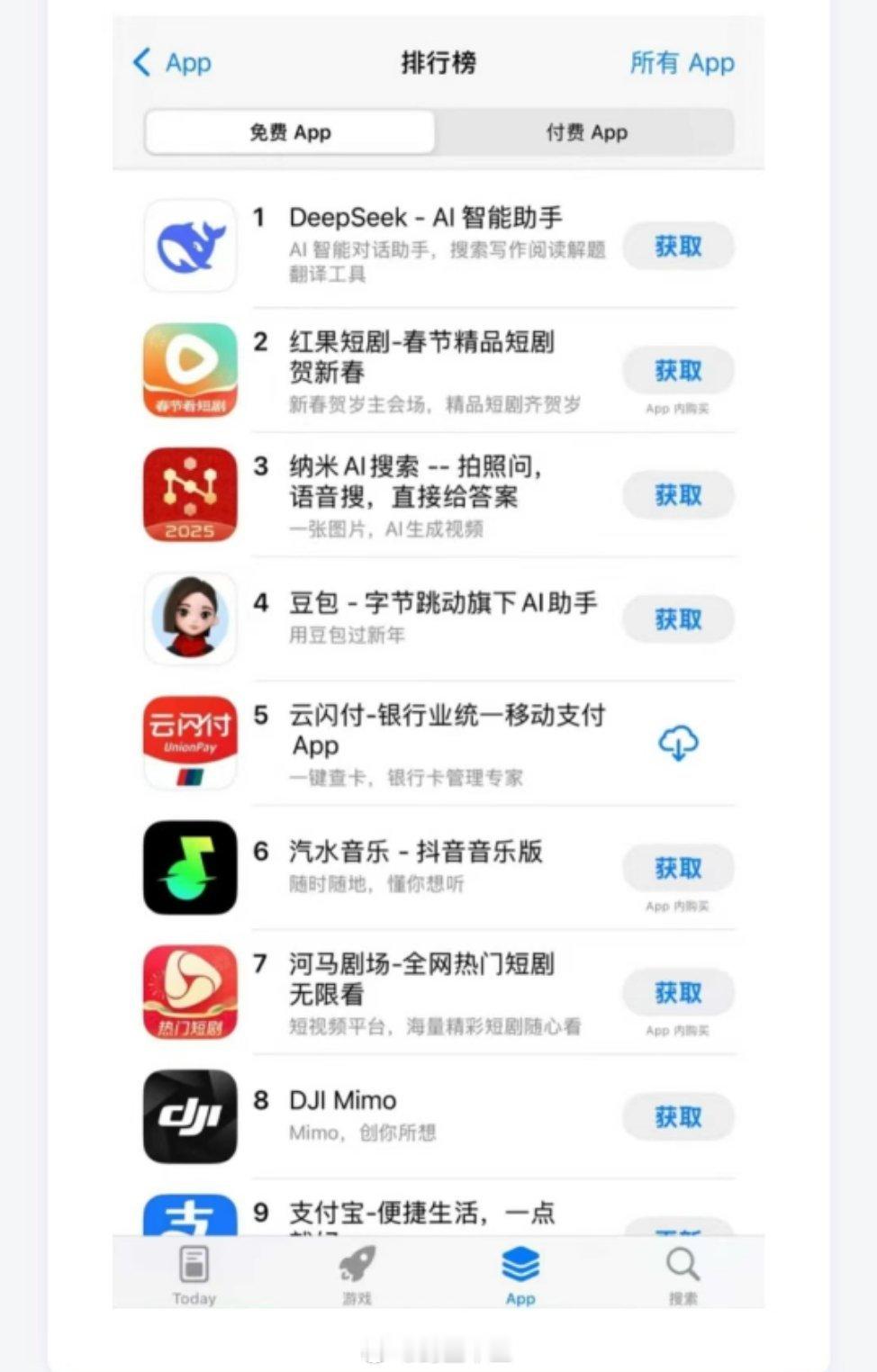Redownload 云闪付 via the cloud icon

point(677,743)
